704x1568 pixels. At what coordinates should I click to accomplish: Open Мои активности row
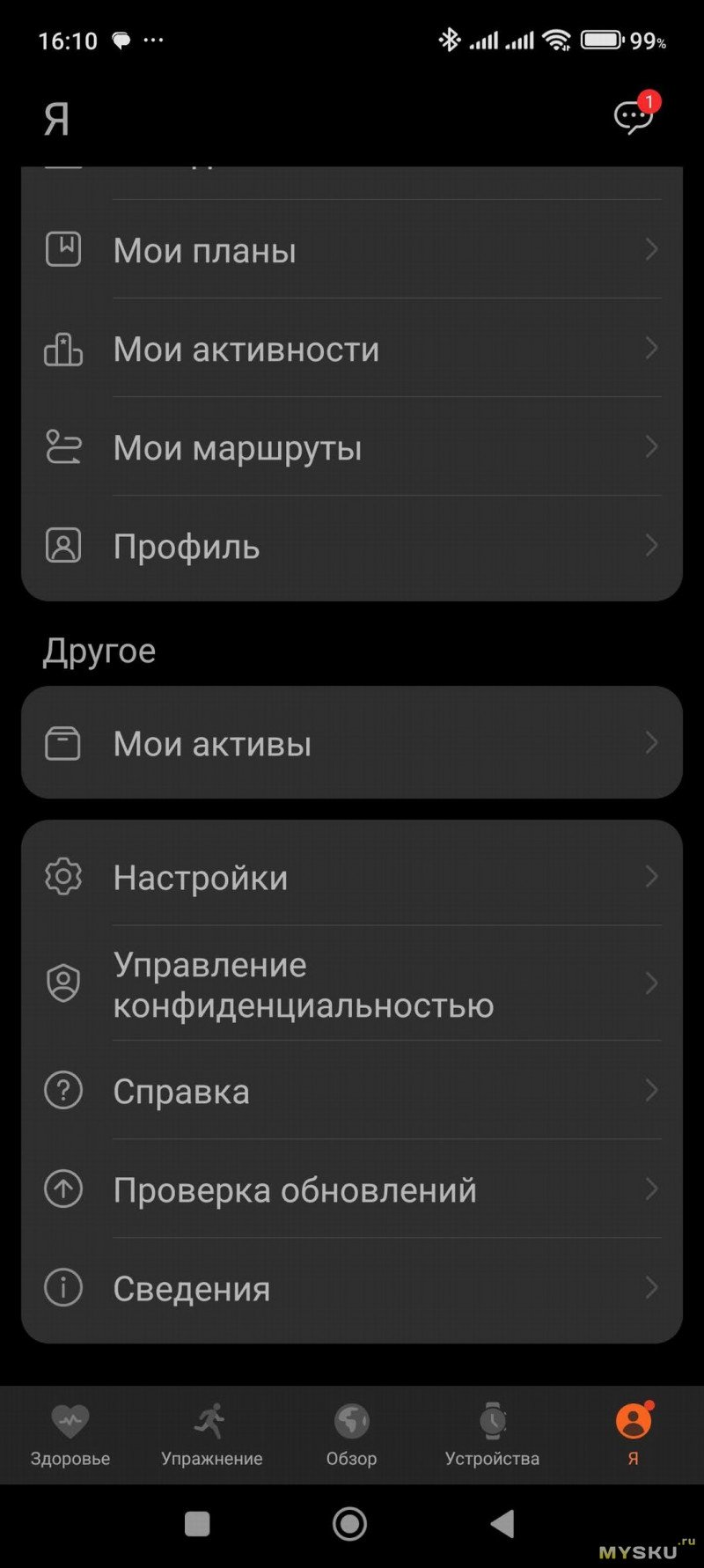352,350
